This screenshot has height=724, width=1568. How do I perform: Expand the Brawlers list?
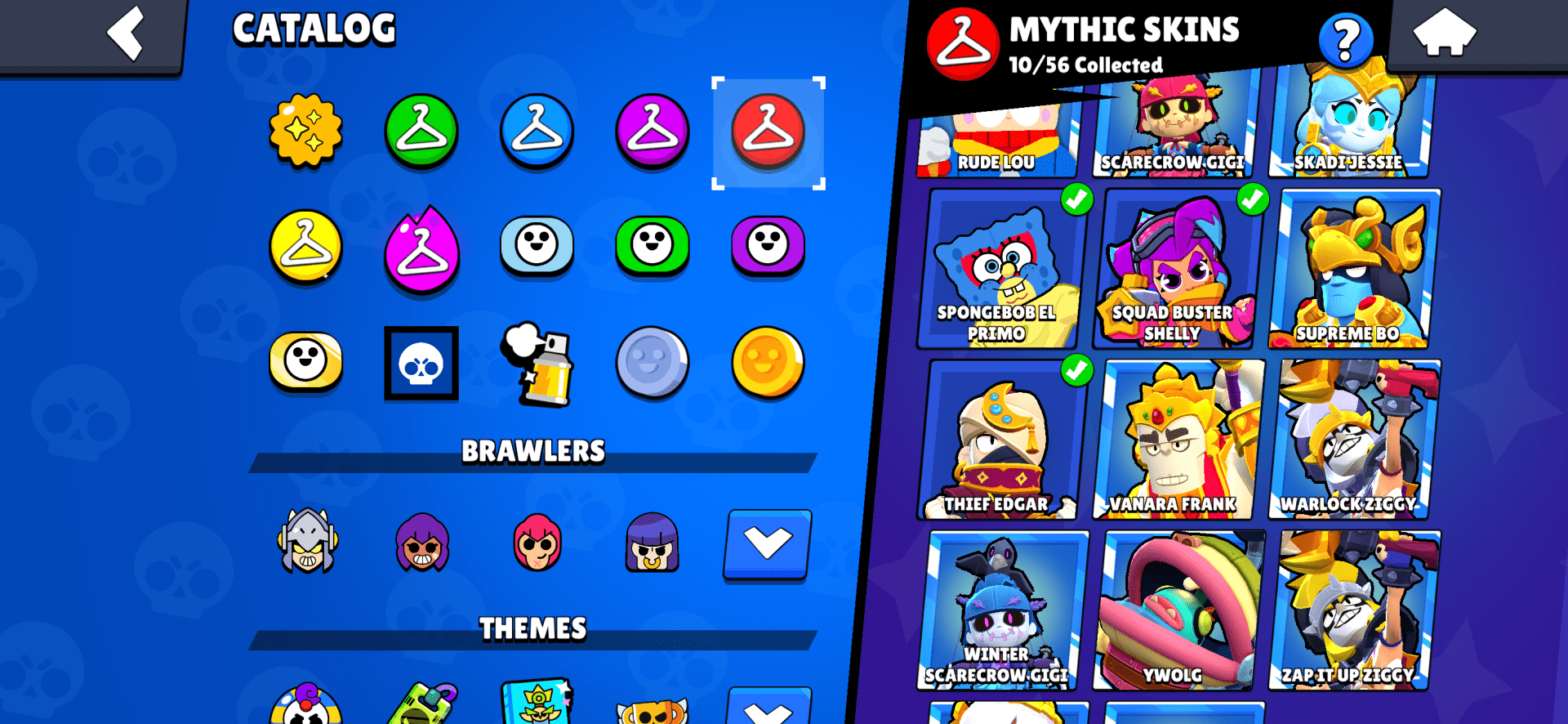(767, 543)
